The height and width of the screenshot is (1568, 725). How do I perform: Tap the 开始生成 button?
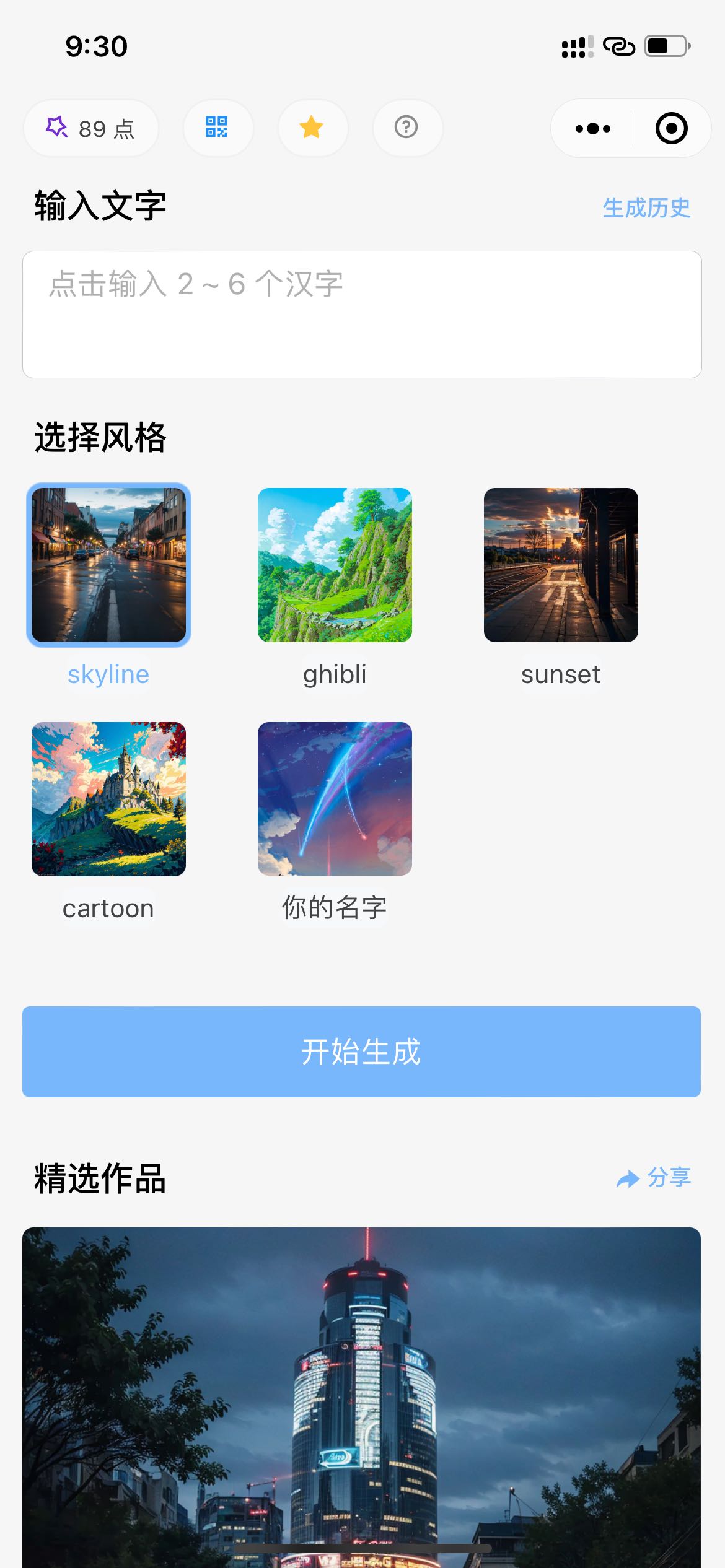click(361, 1052)
